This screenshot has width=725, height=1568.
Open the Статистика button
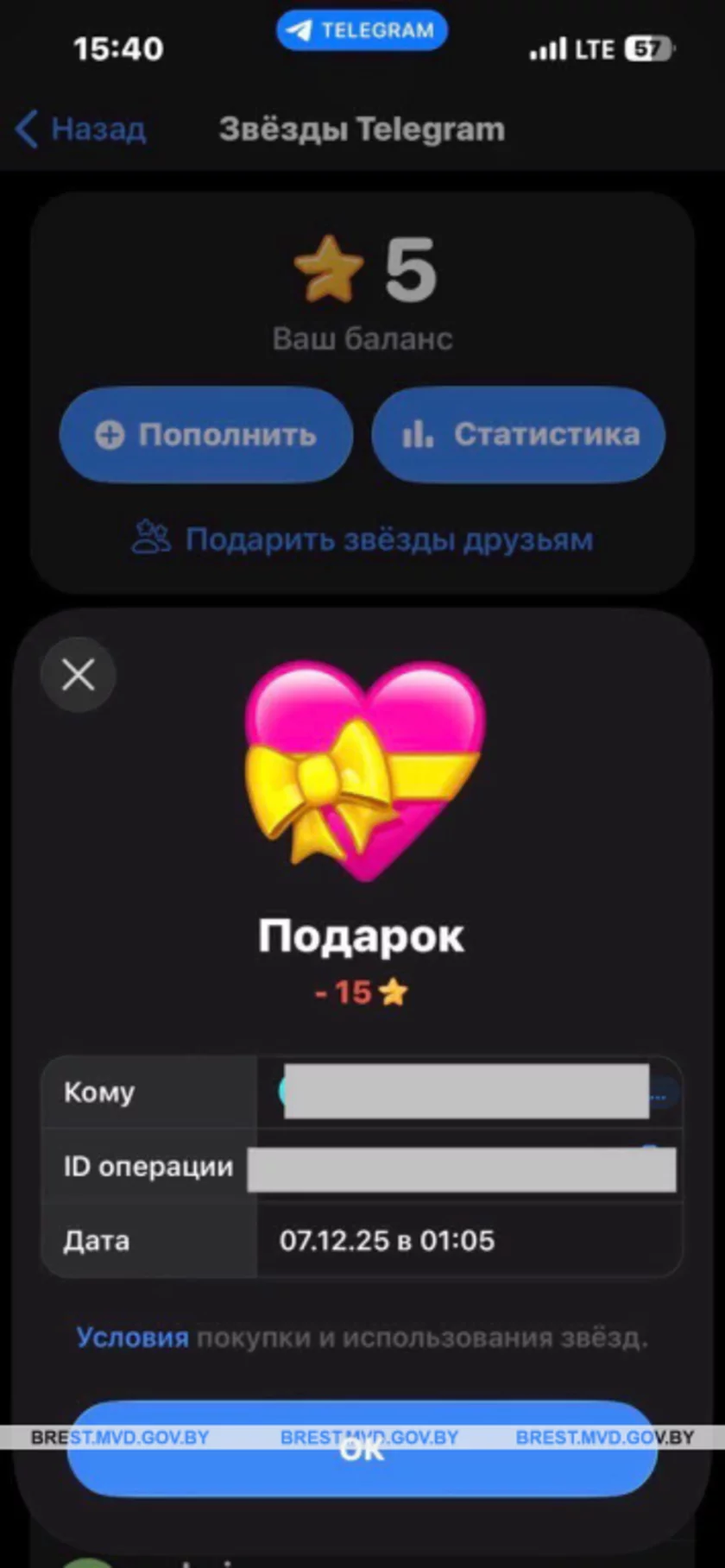coord(519,434)
